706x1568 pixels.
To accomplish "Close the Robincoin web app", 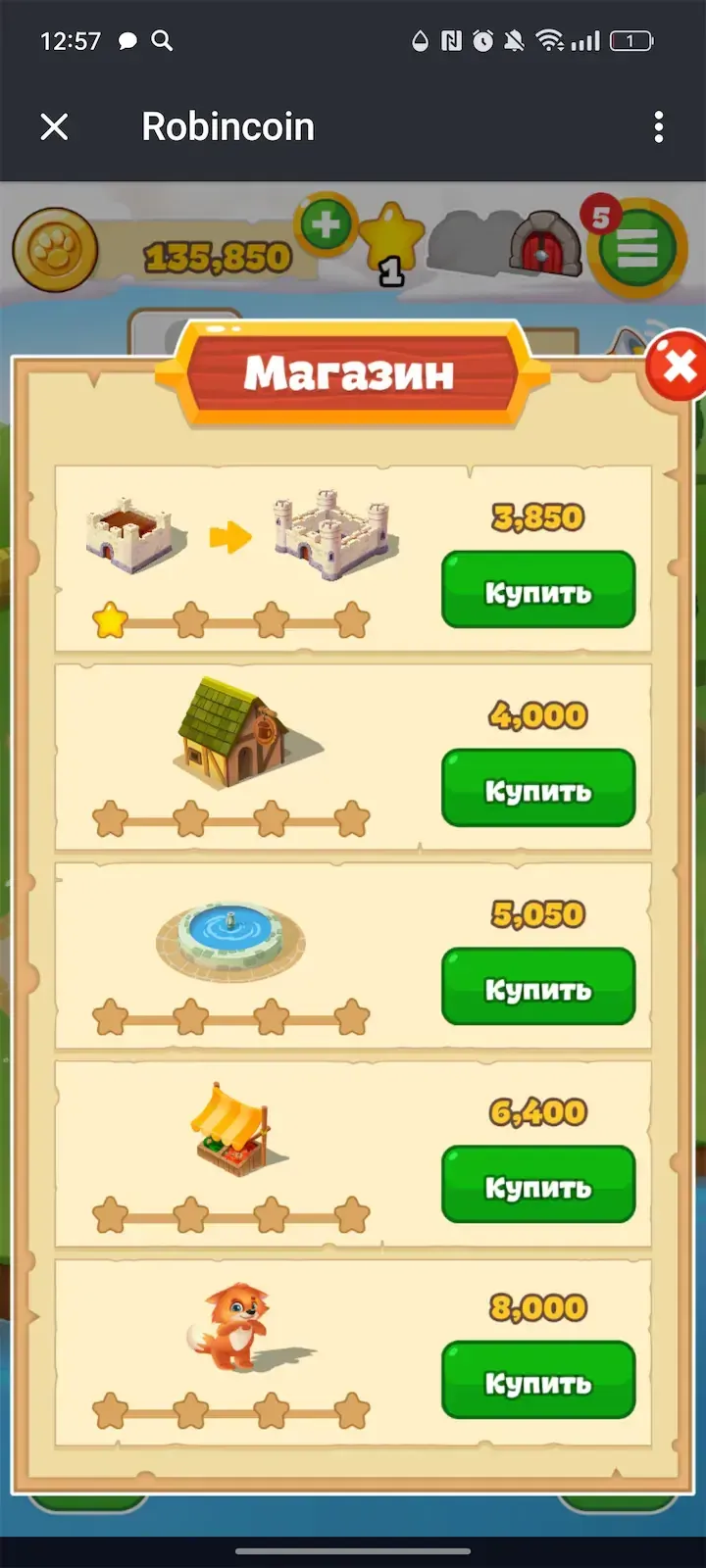I will pos(55,126).
